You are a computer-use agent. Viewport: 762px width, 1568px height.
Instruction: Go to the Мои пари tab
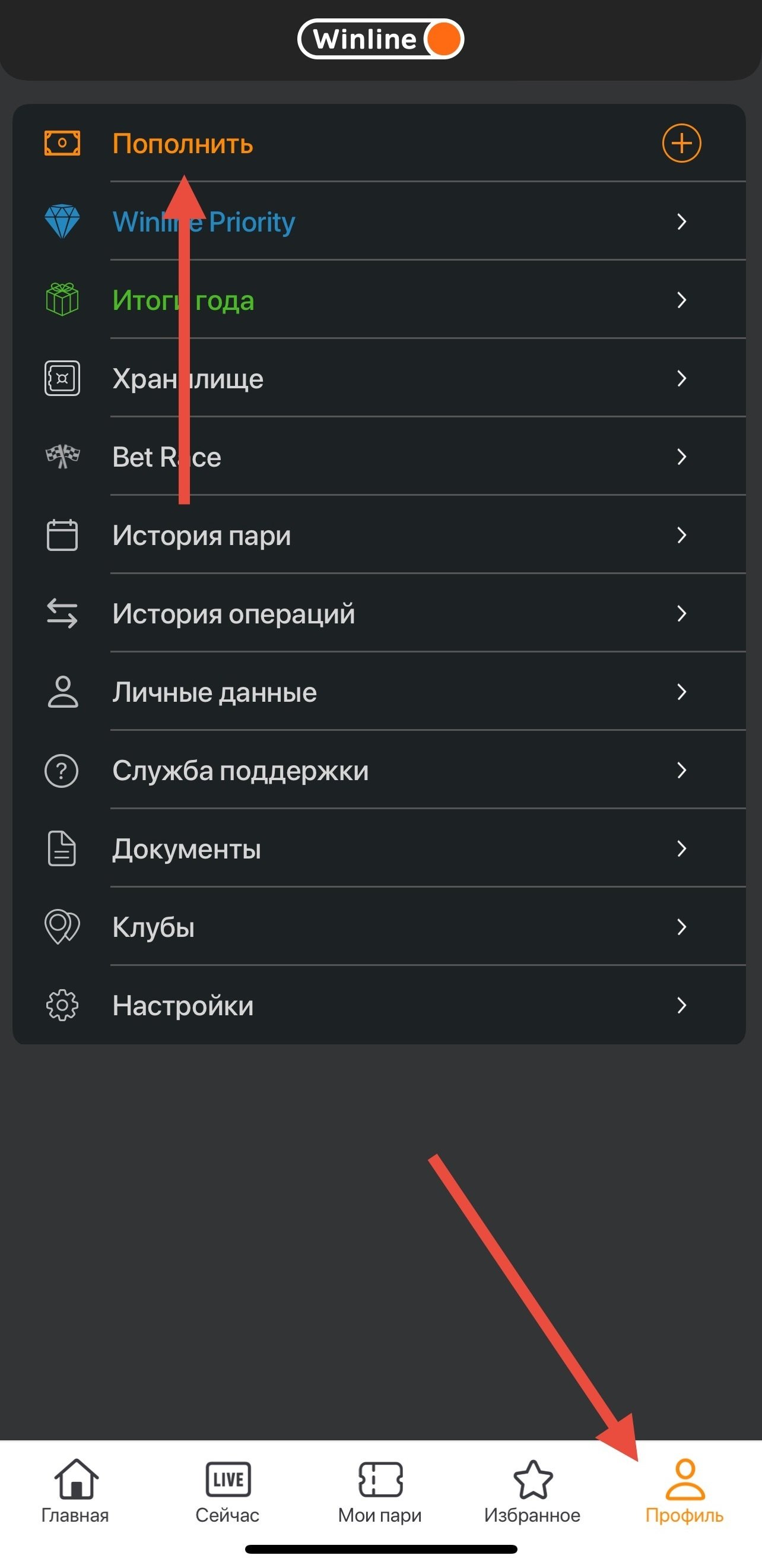coord(380,1490)
